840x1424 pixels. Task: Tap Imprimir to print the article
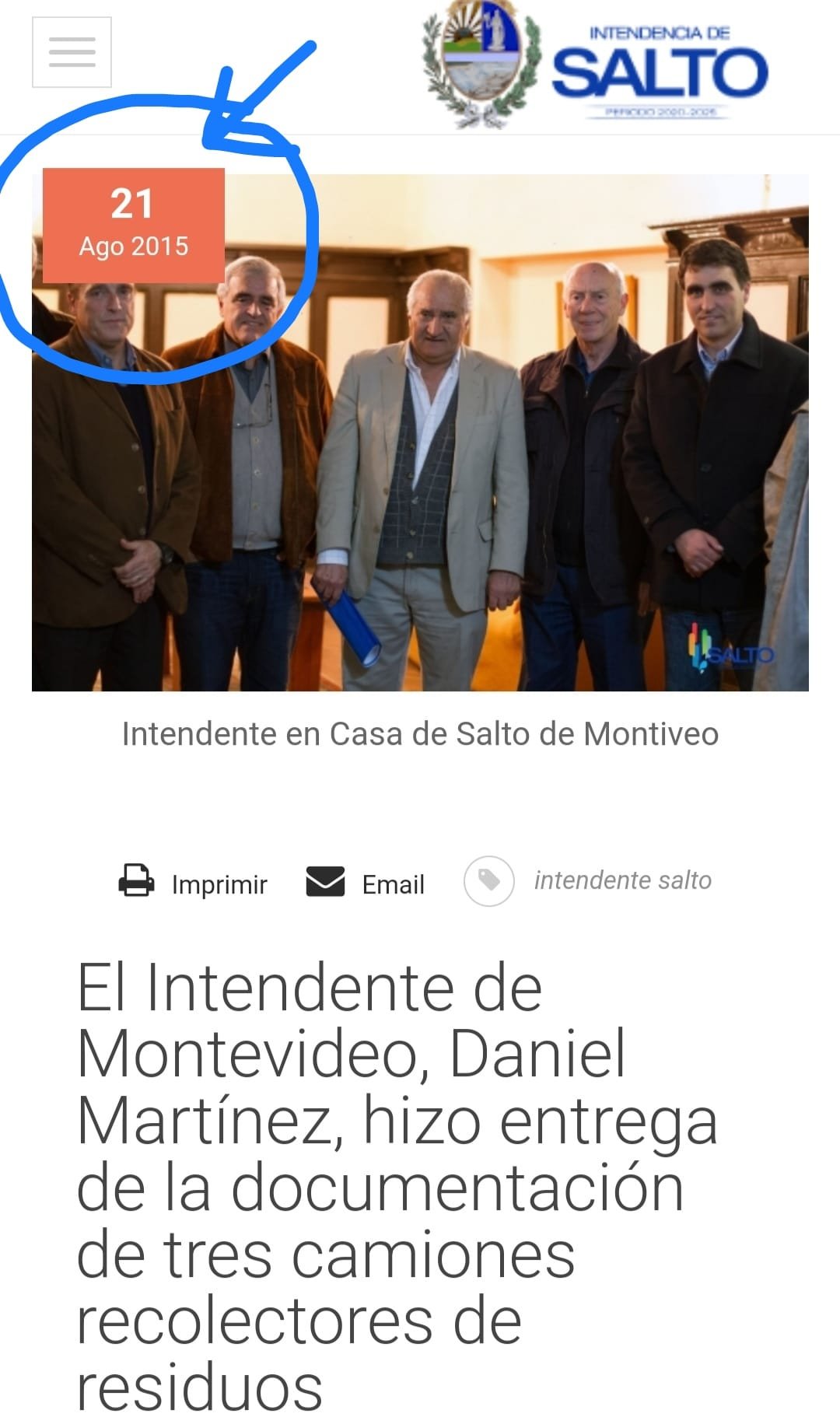194,883
